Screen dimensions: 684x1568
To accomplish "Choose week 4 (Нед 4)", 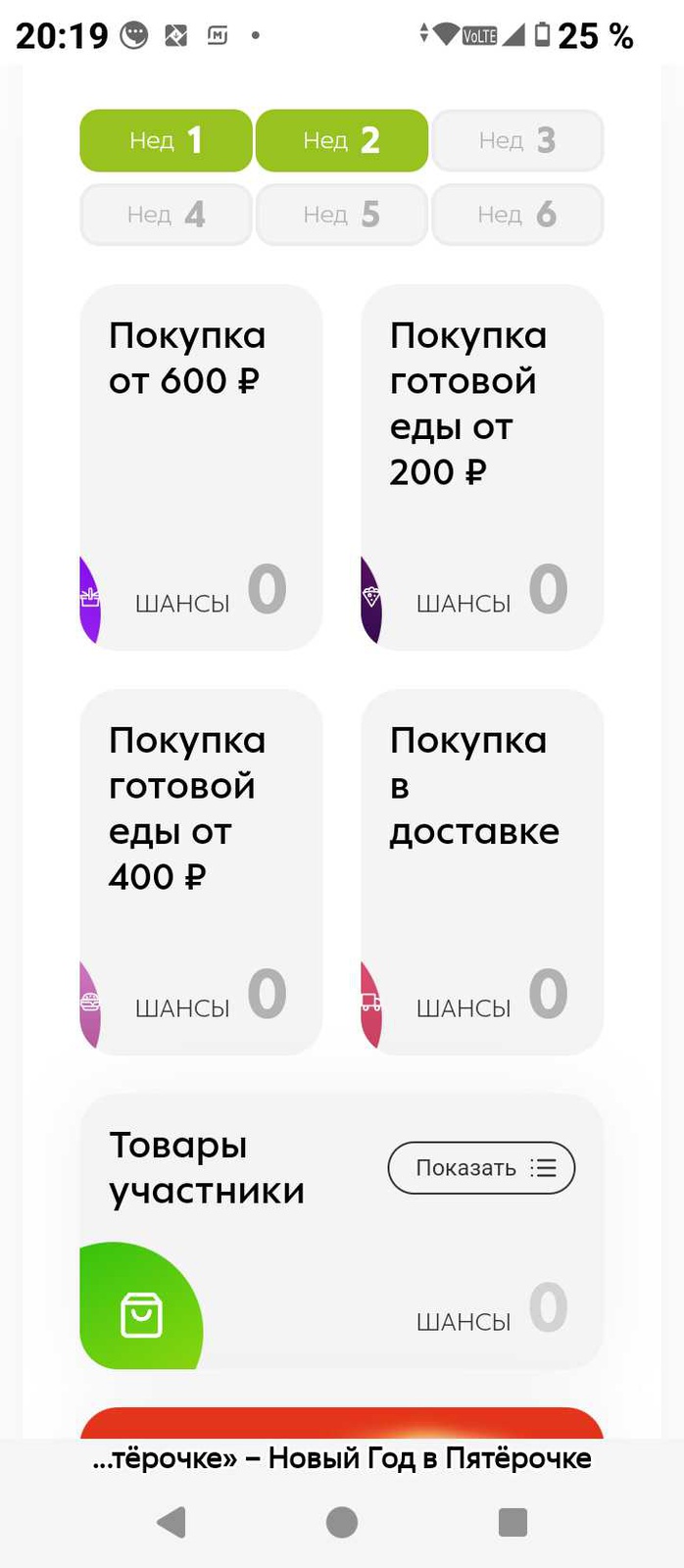I will [x=166, y=215].
